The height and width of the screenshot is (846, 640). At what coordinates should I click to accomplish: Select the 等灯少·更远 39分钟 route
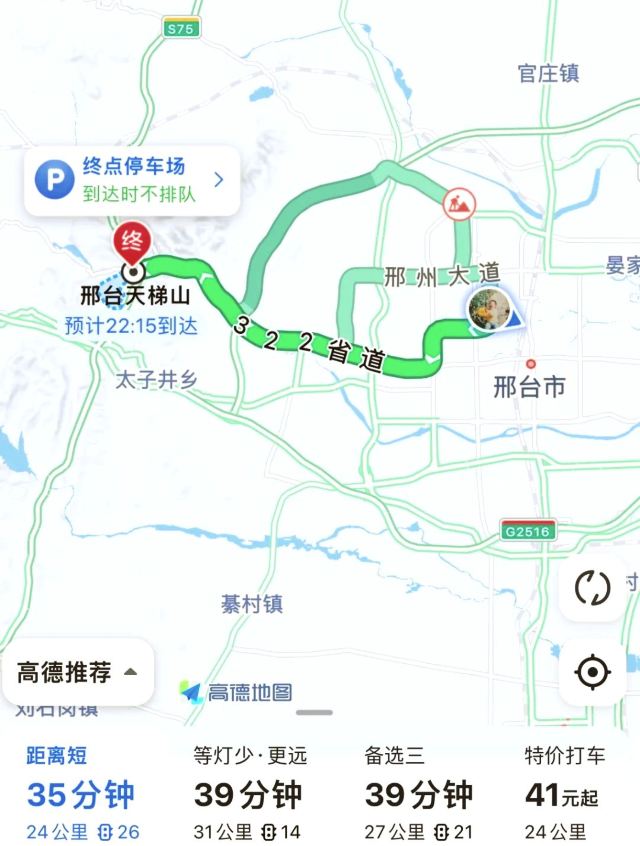click(x=248, y=795)
